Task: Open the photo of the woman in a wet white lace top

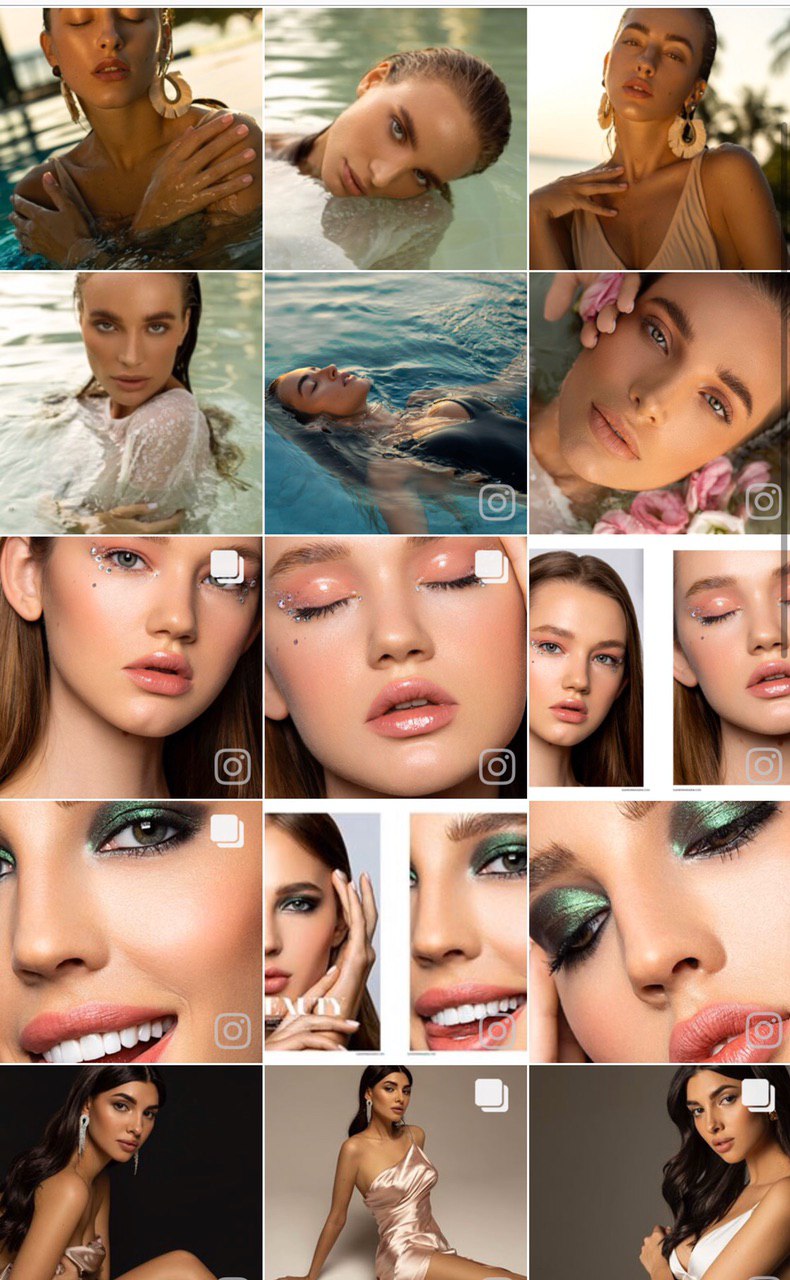Action: [x=131, y=403]
